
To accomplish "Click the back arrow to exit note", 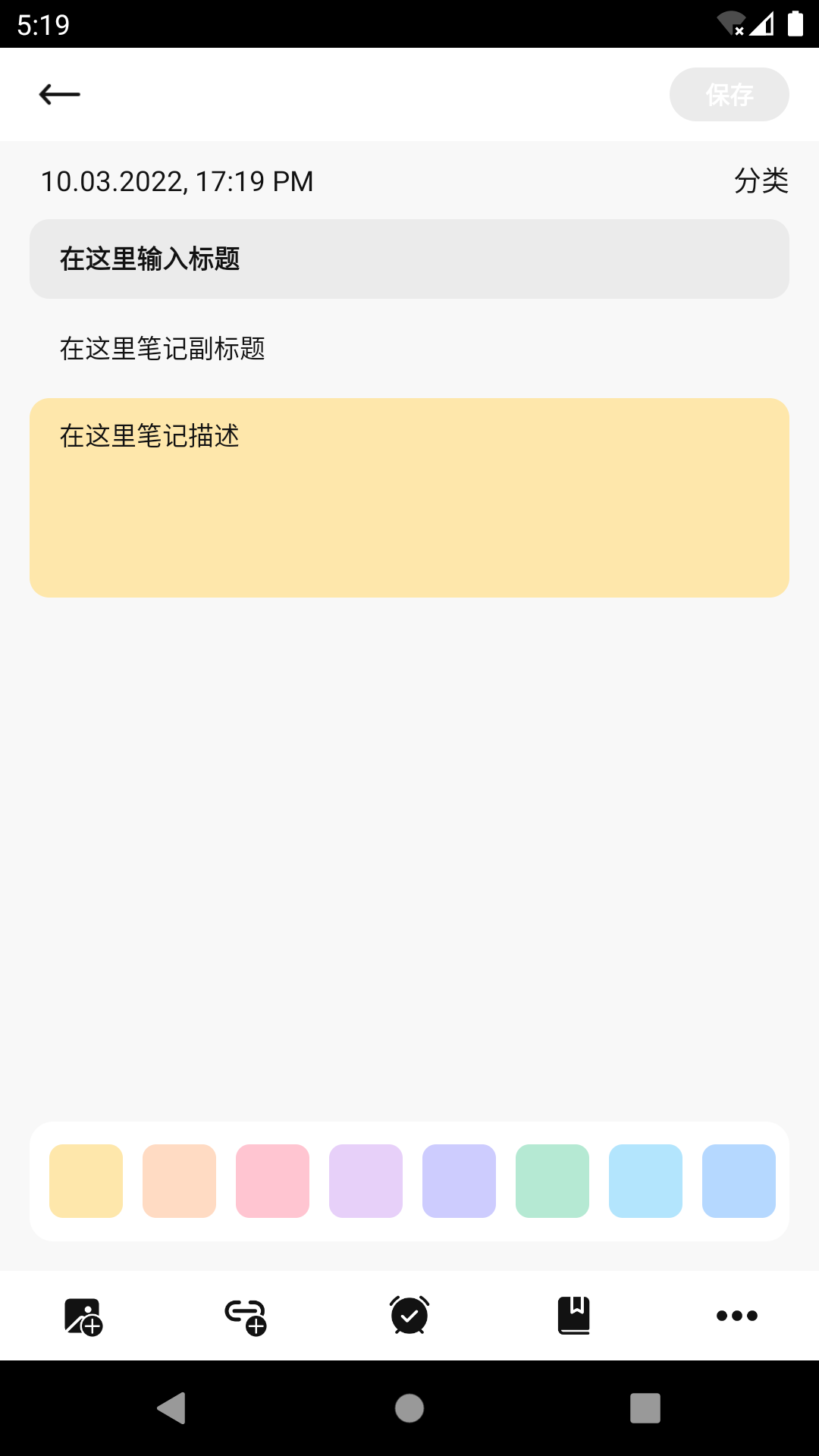I will [x=59, y=93].
